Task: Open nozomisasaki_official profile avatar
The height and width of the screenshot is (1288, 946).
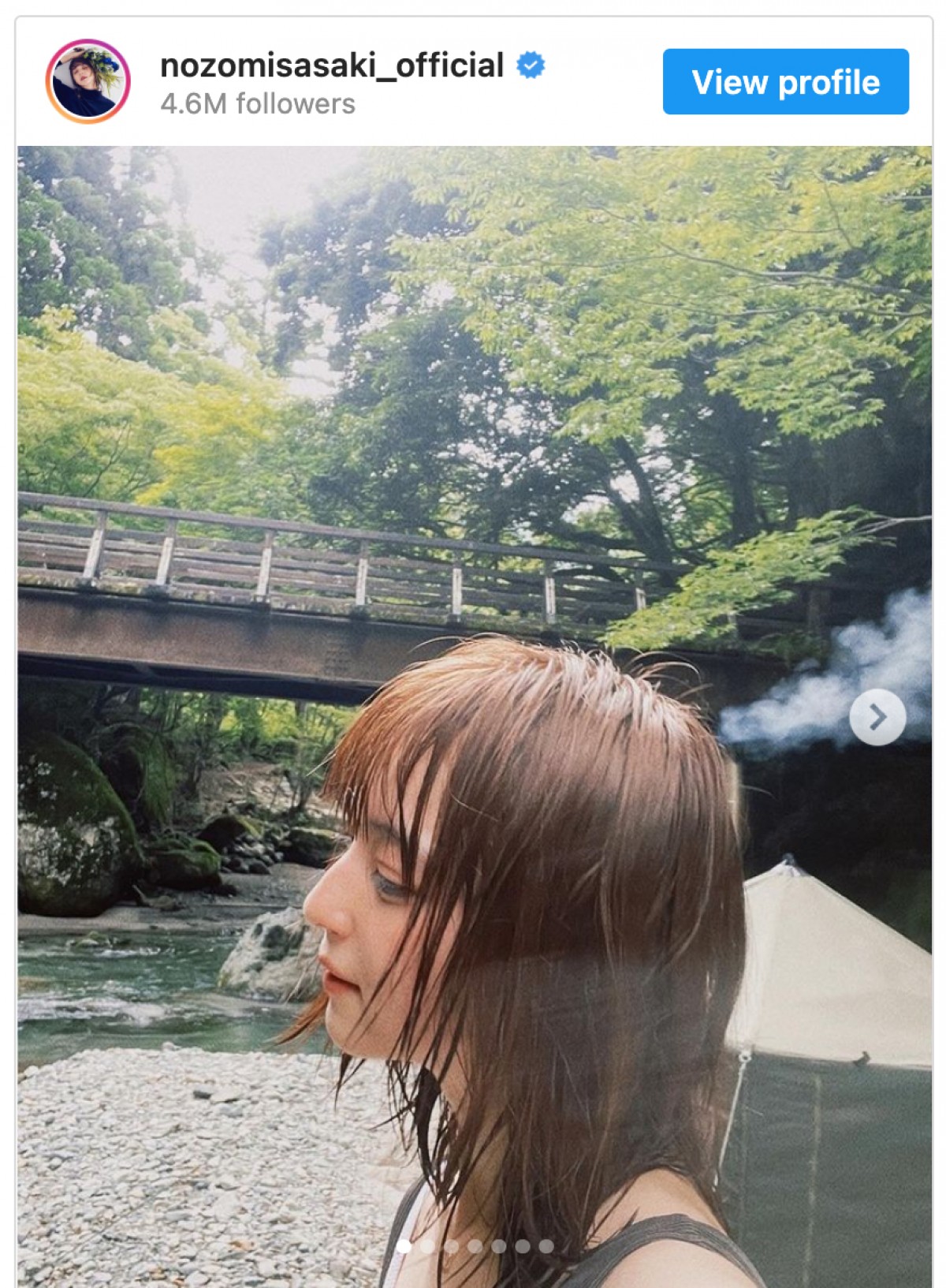Action: click(88, 81)
